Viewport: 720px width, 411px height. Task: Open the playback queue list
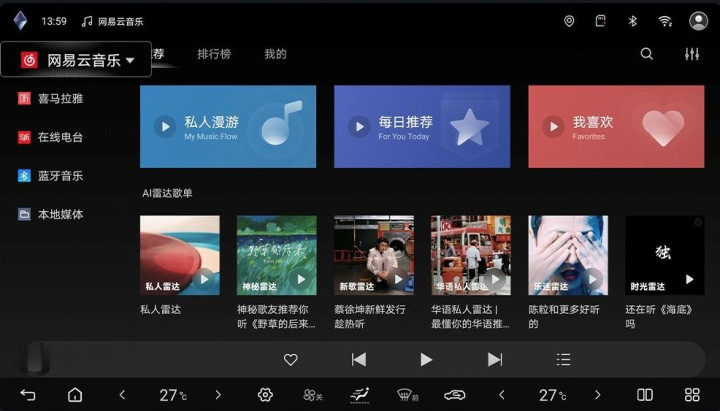(x=563, y=360)
